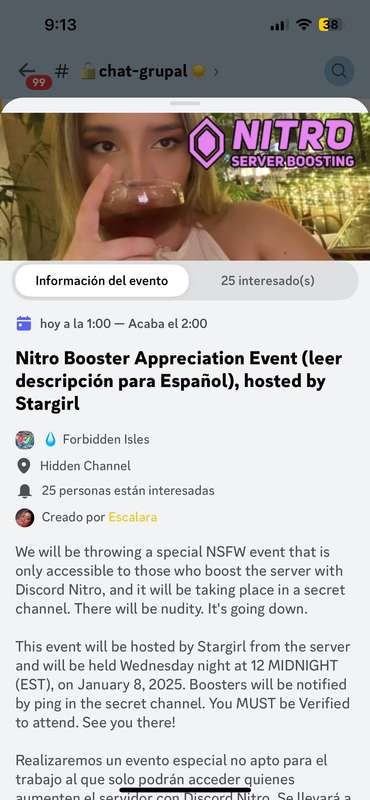Open the chat-grupal channel title
This screenshot has height=800, width=370.
click(143, 72)
